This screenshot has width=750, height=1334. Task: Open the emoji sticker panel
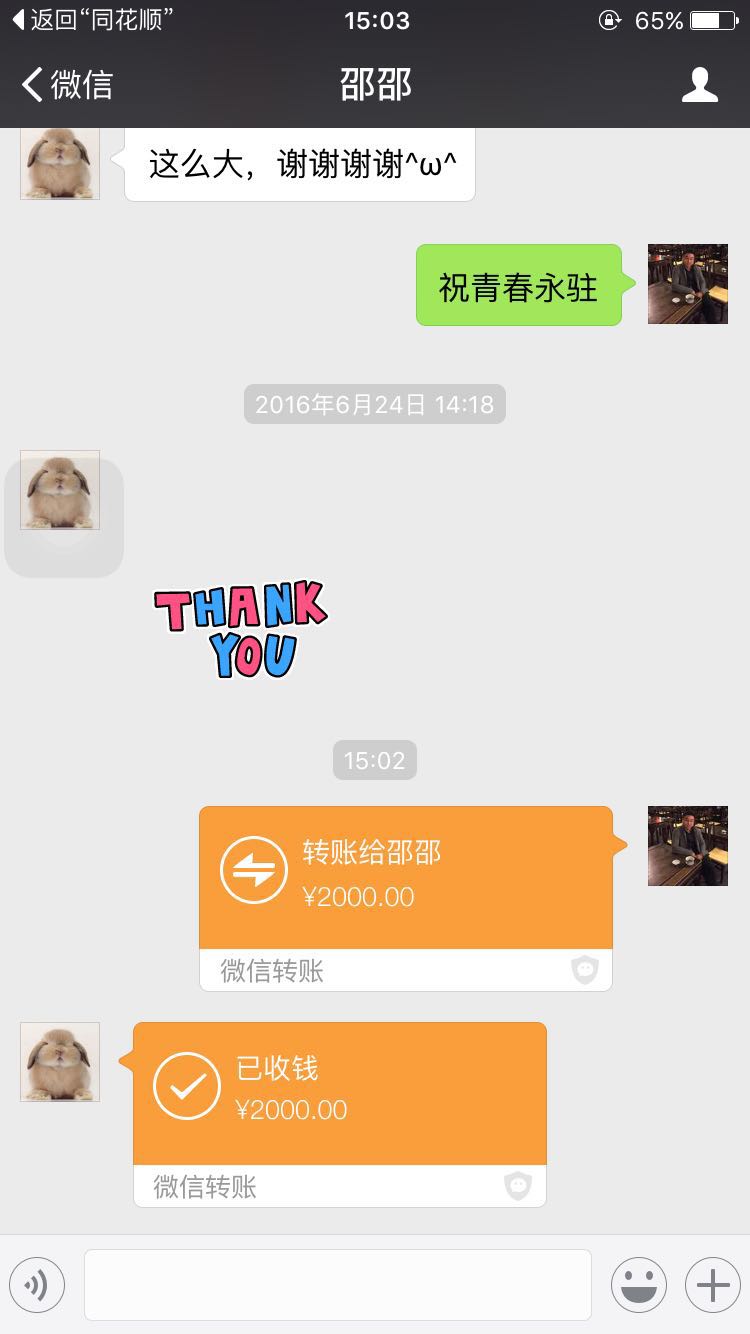point(638,1285)
